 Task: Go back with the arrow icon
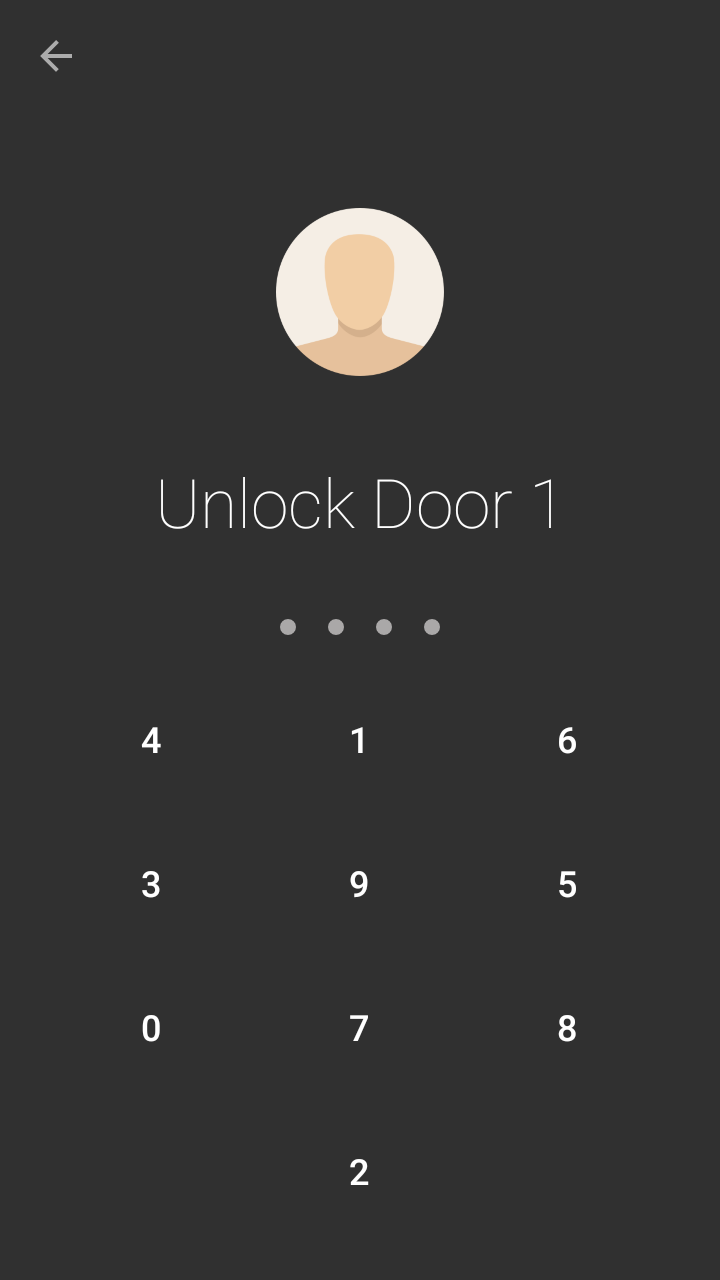tap(56, 56)
